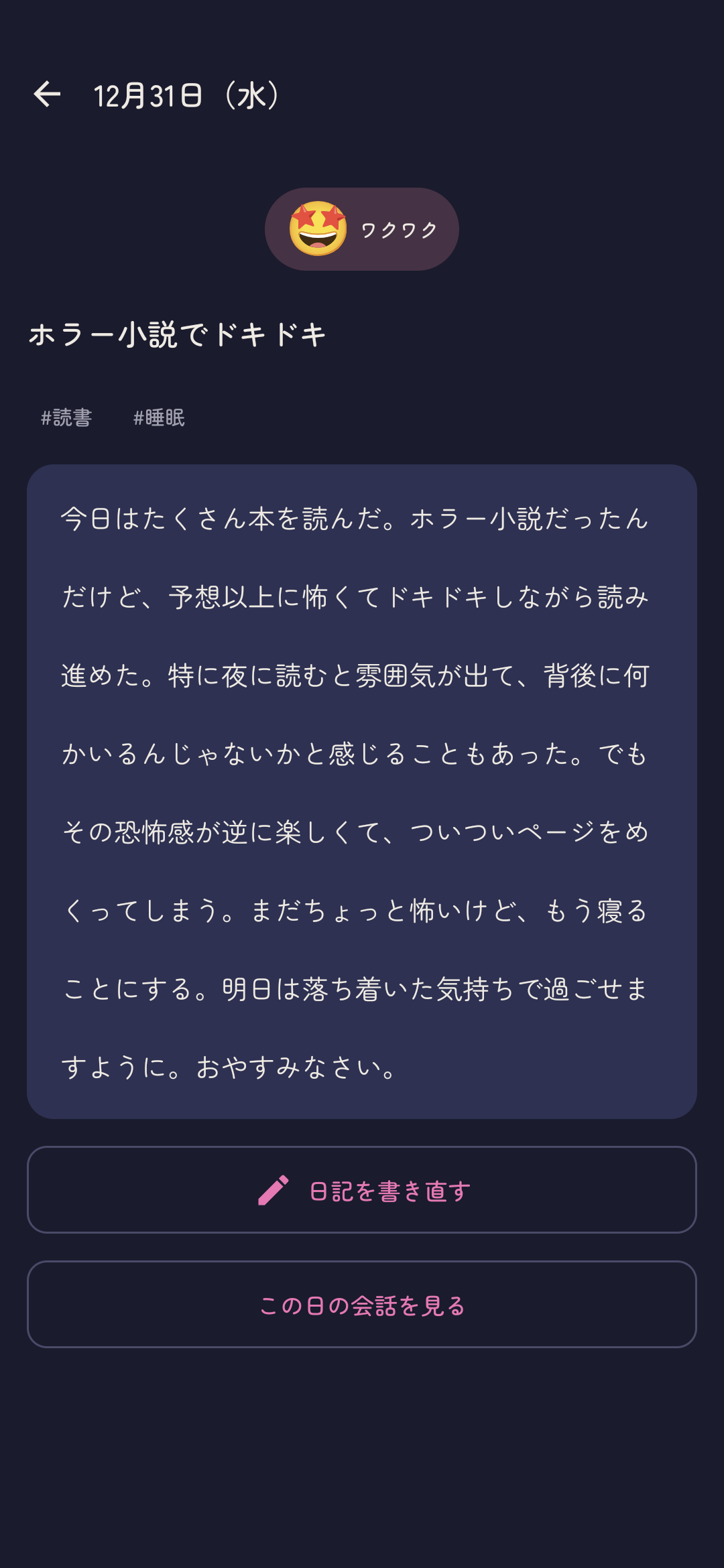The width and height of the screenshot is (724, 1568).
Task: Tap the date header 12月31日（水）
Action: [186, 96]
